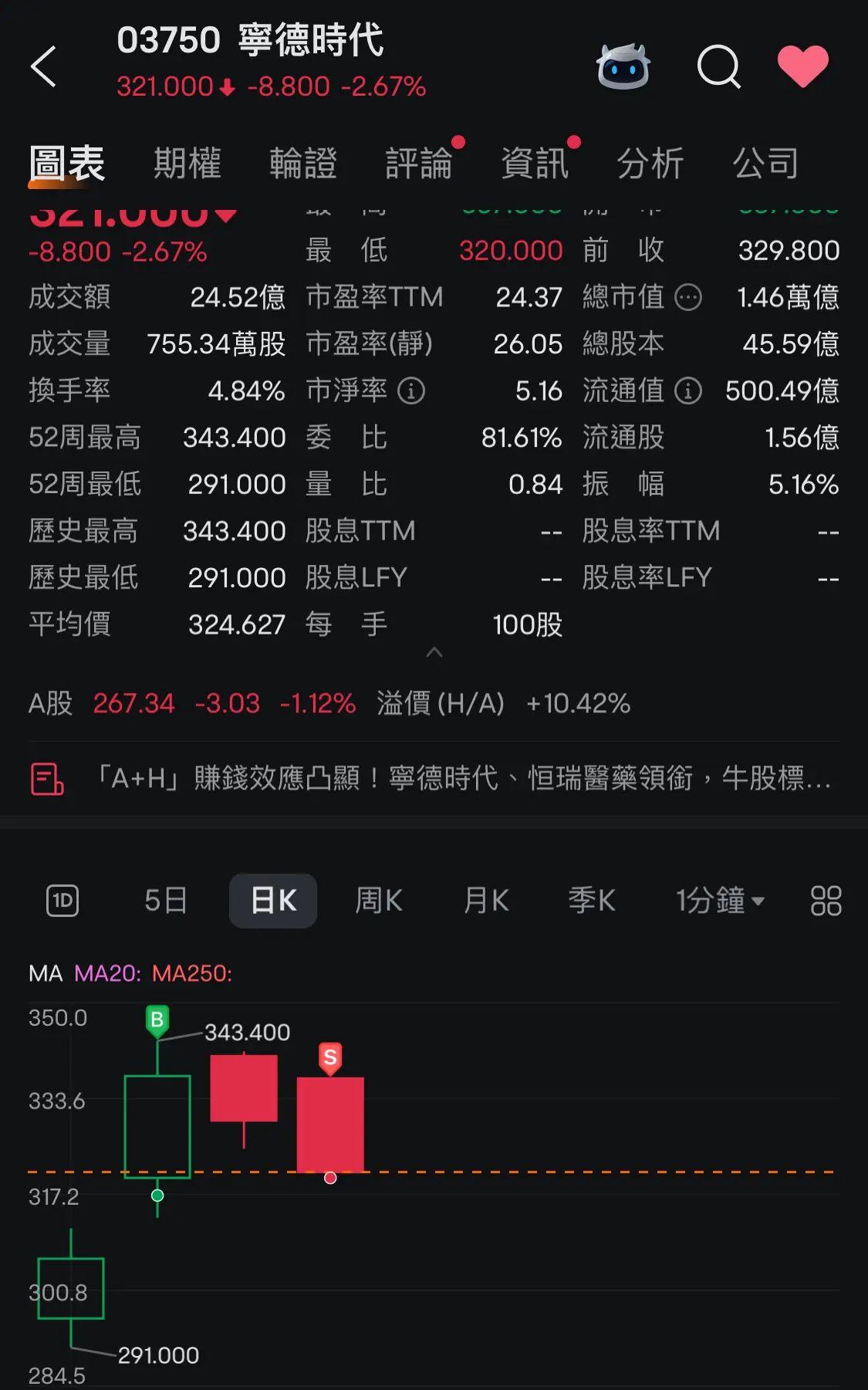Screen dimensions: 868x1390
Task: Go back using the top-left arrow
Action: [44, 66]
